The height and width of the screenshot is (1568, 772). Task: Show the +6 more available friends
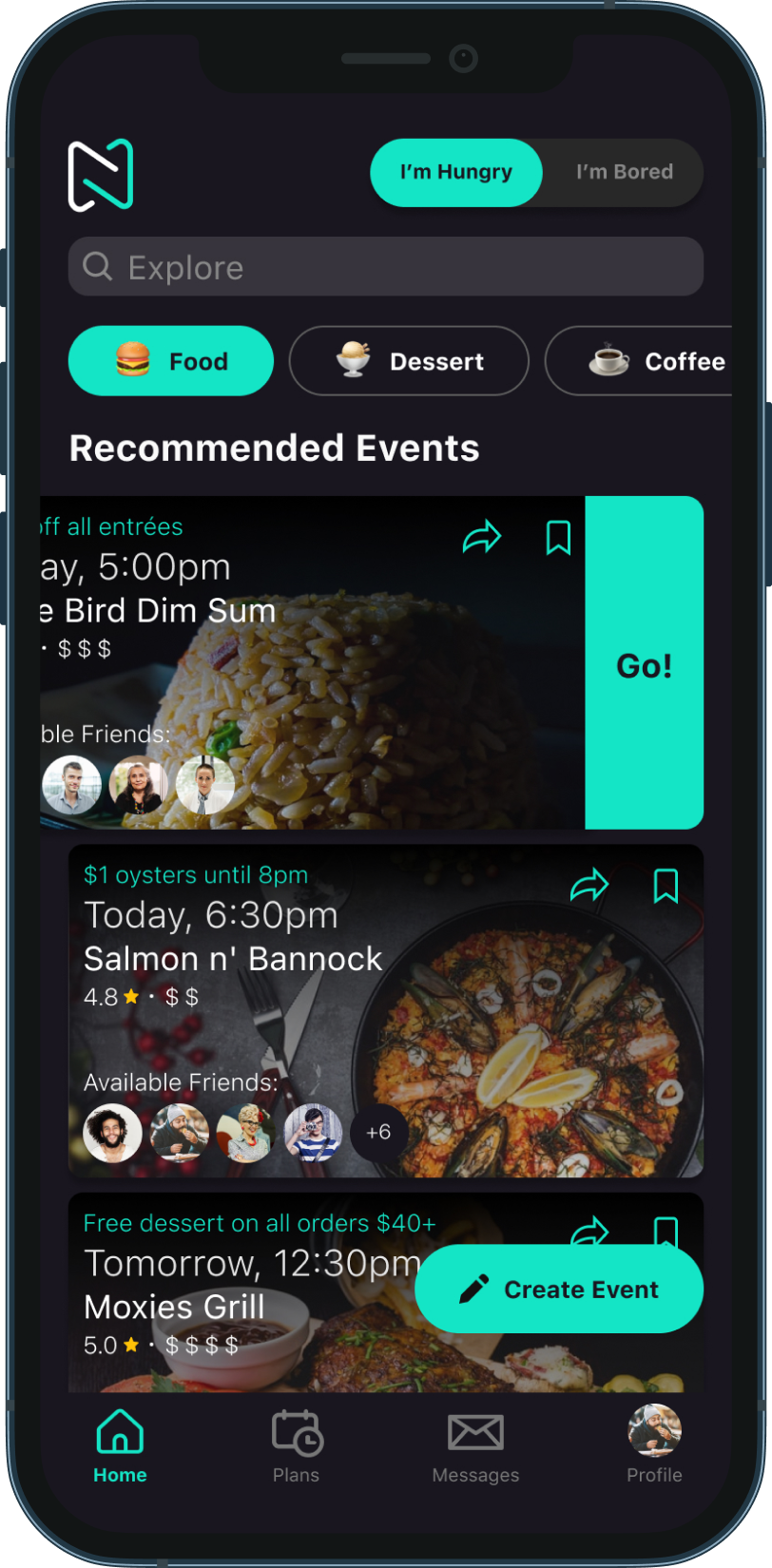pos(378,1132)
